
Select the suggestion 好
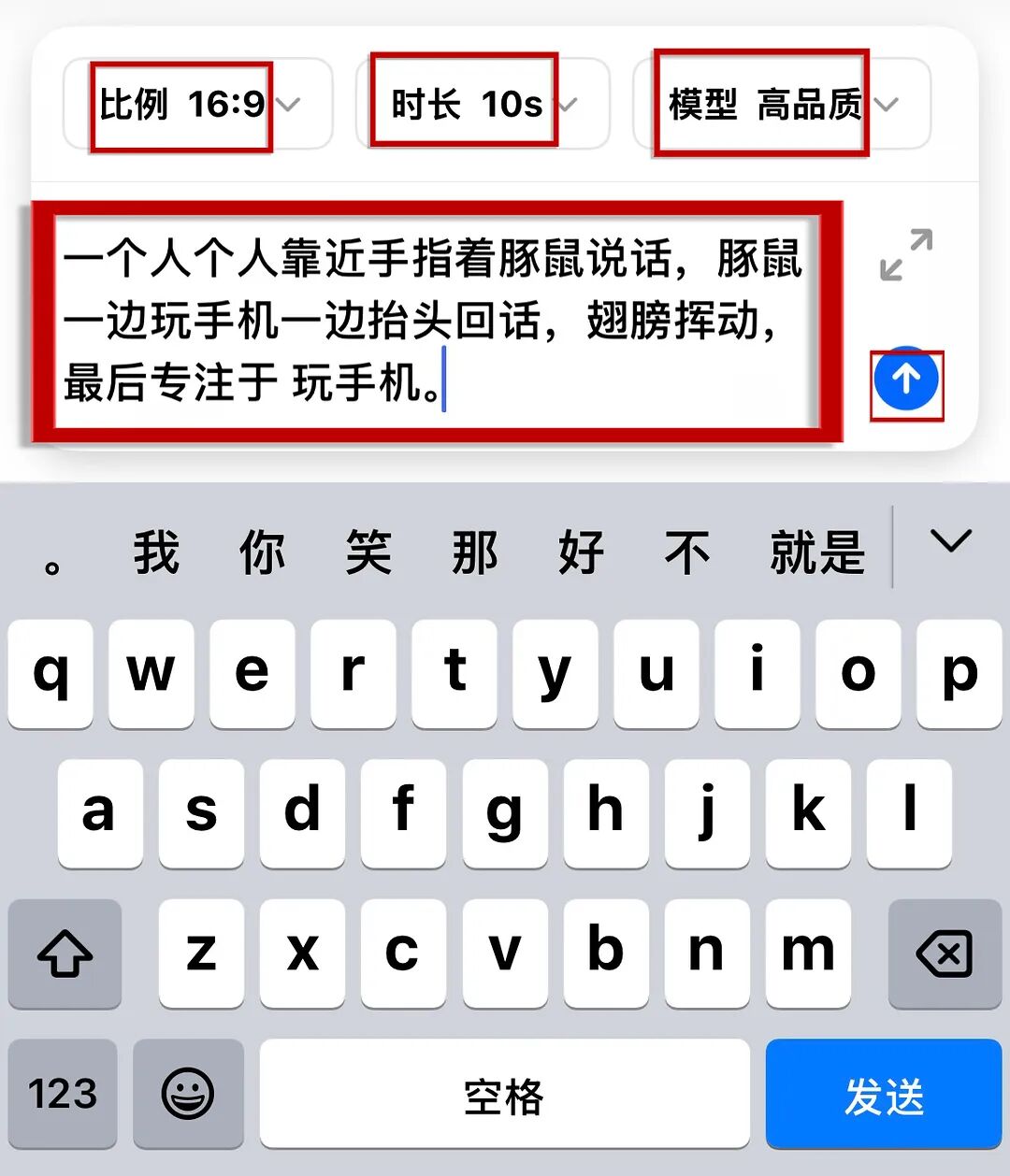581,552
